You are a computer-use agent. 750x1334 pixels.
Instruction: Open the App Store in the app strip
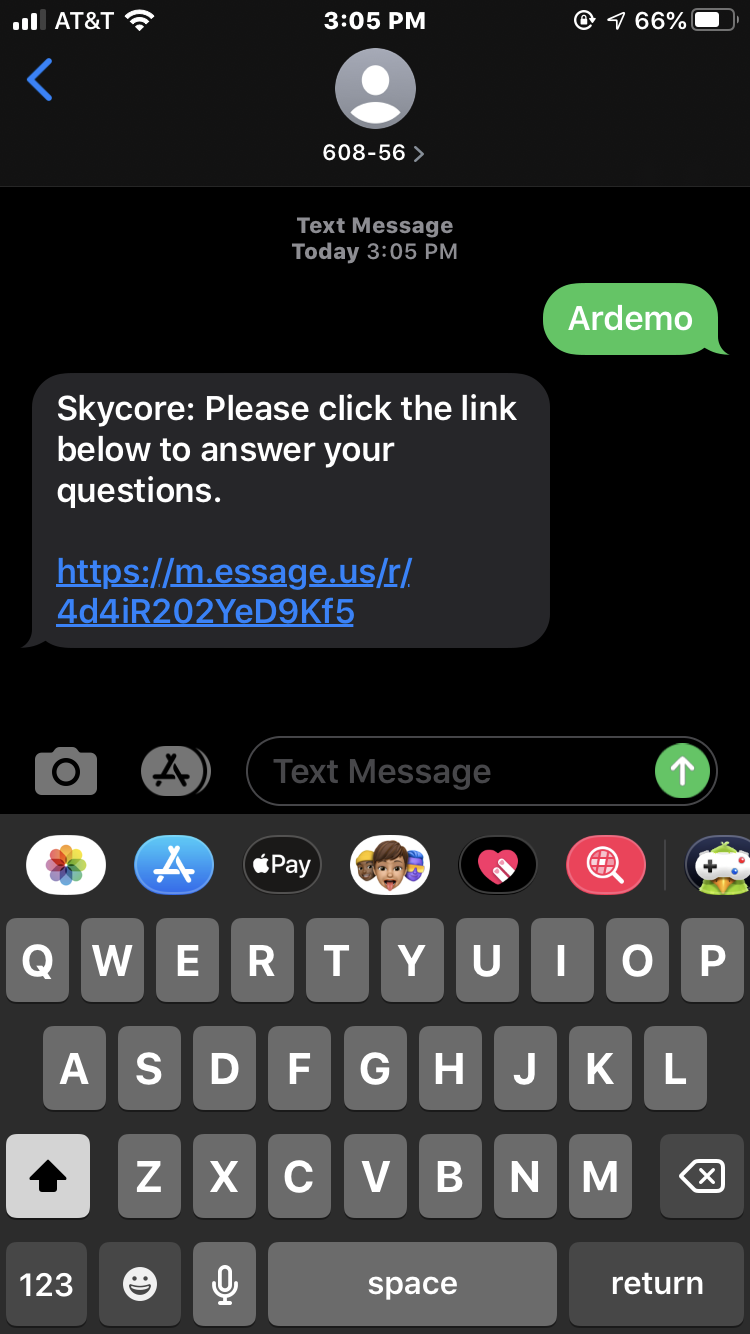[x=174, y=865]
